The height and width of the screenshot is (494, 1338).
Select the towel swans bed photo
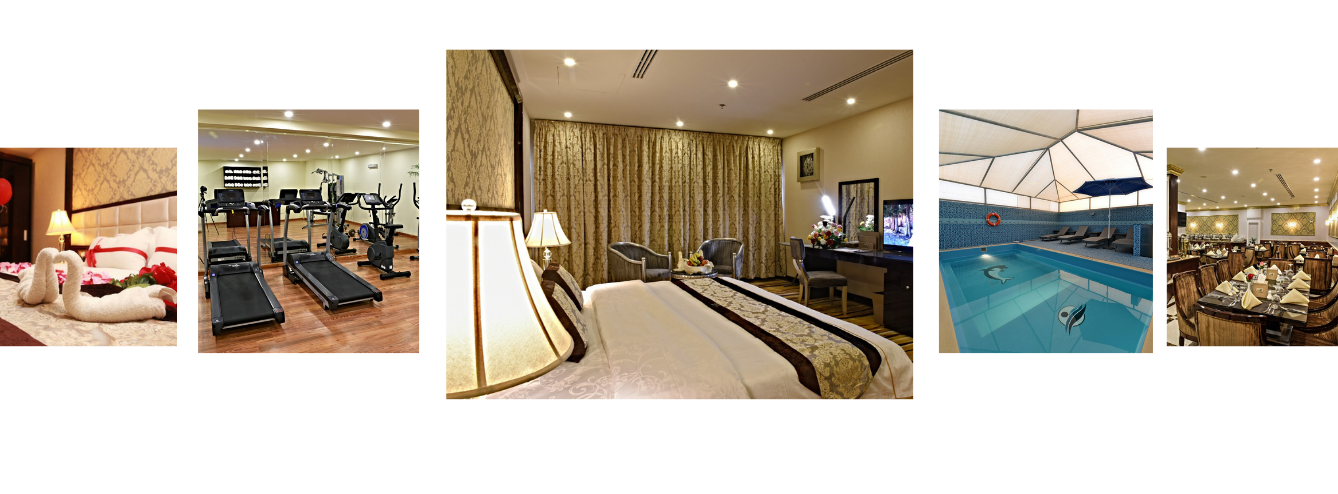click(x=88, y=247)
